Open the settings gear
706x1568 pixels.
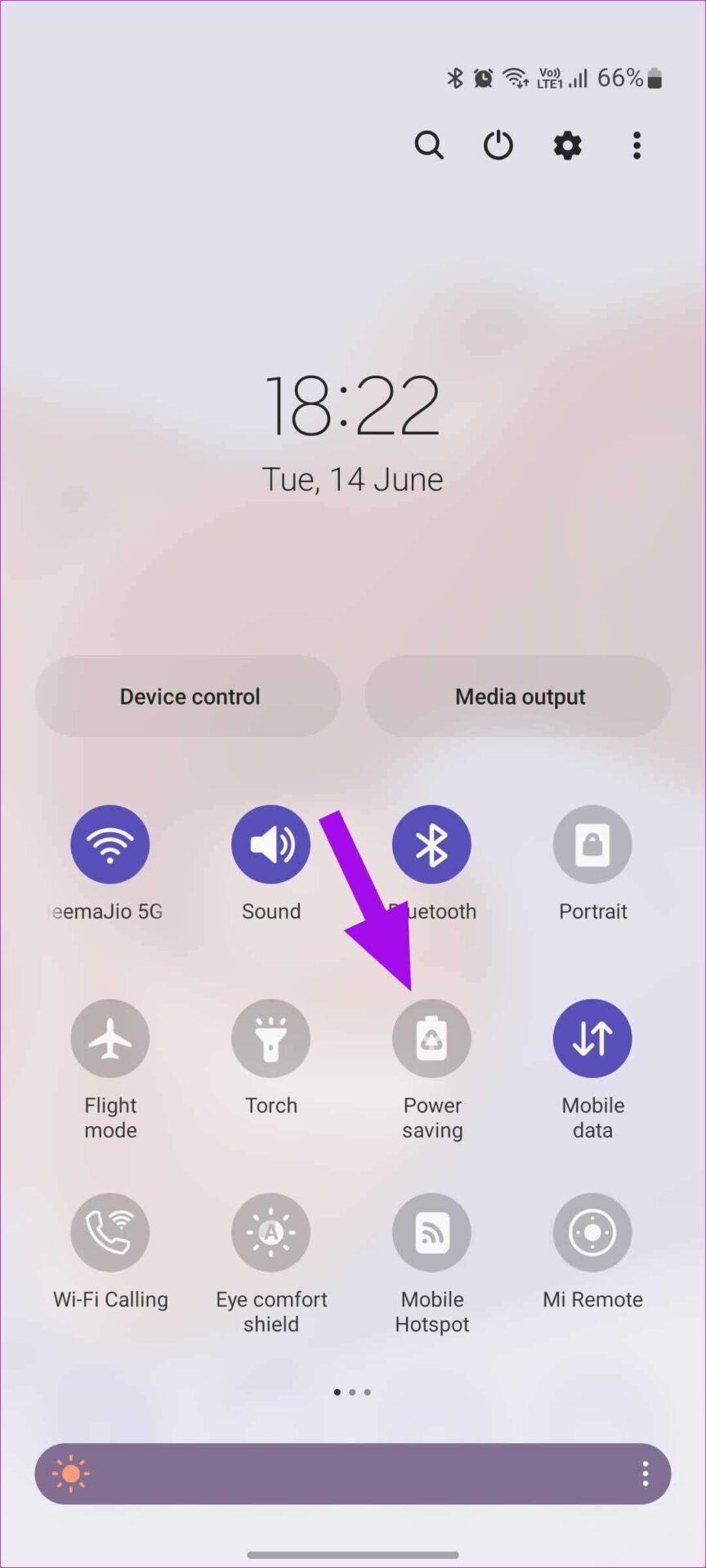(567, 145)
